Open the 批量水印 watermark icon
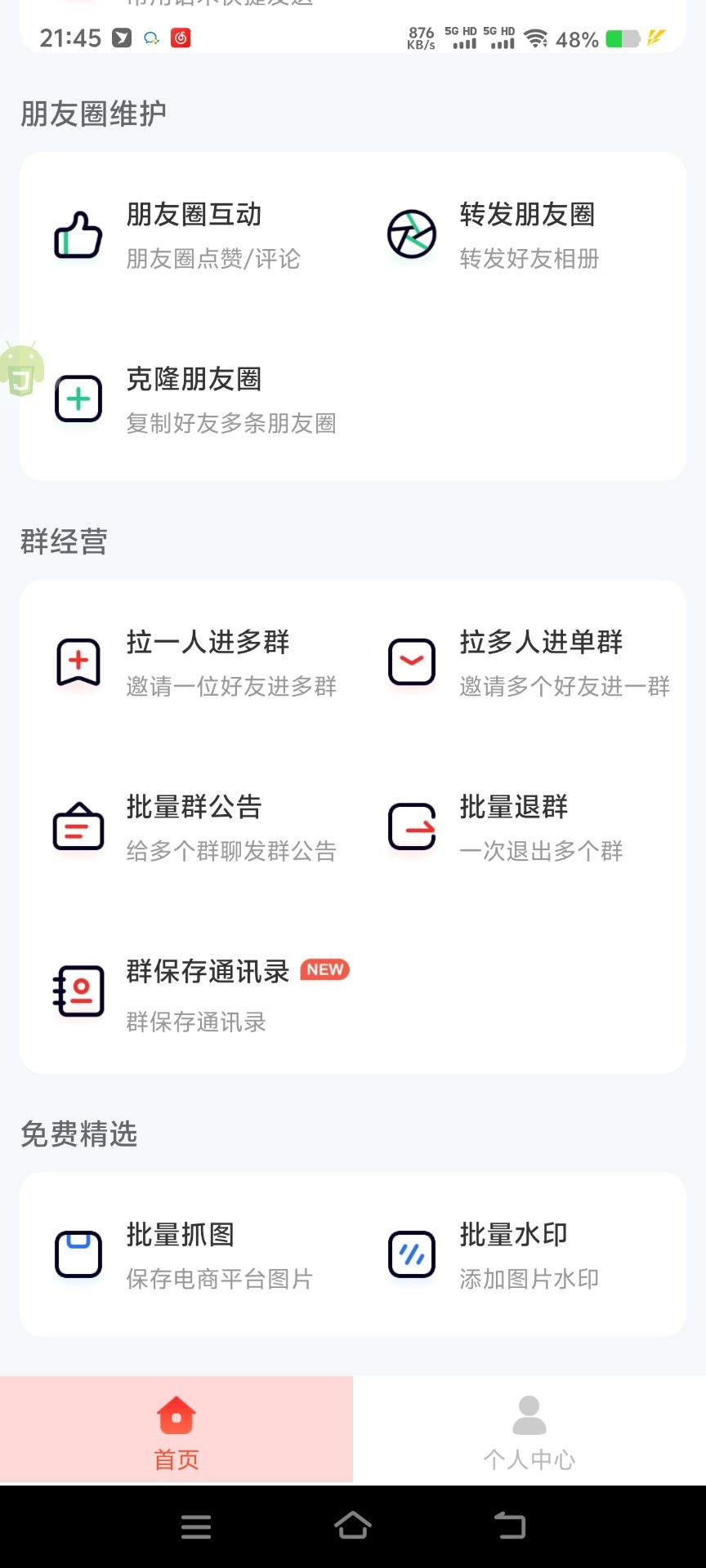This screenshot has height=1568, width=706. pyautogui.click(x=411, y=1255)
